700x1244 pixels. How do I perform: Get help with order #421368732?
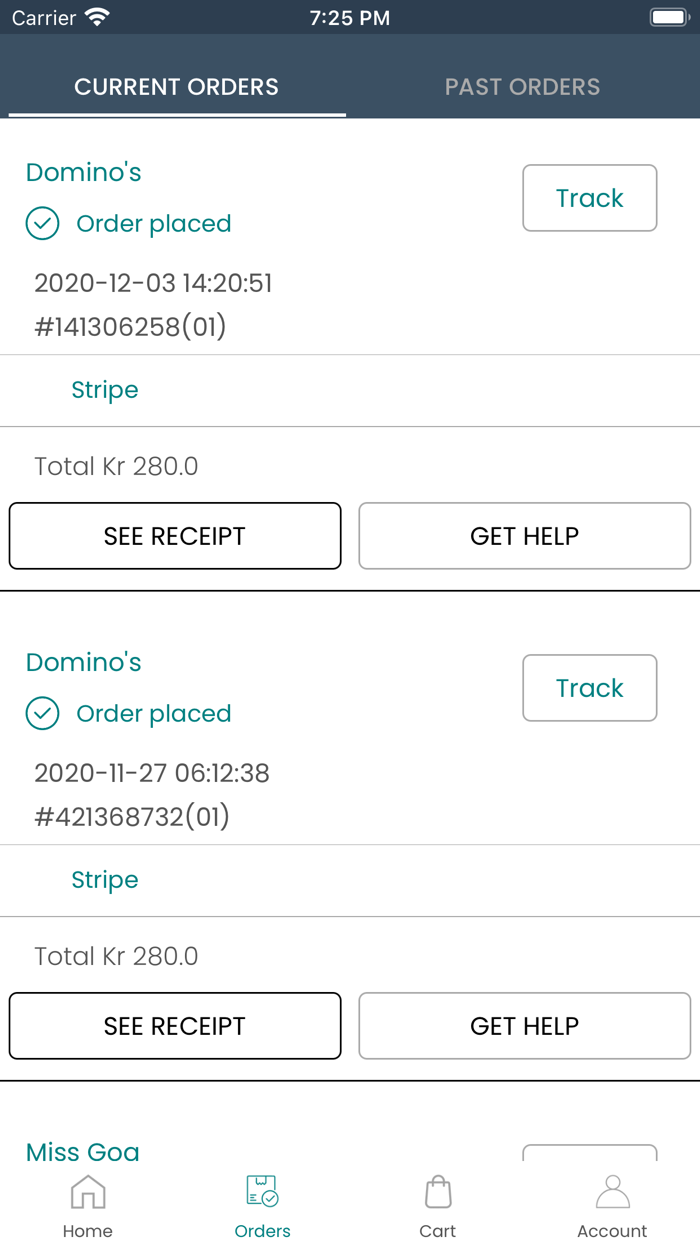point(524,1026)
